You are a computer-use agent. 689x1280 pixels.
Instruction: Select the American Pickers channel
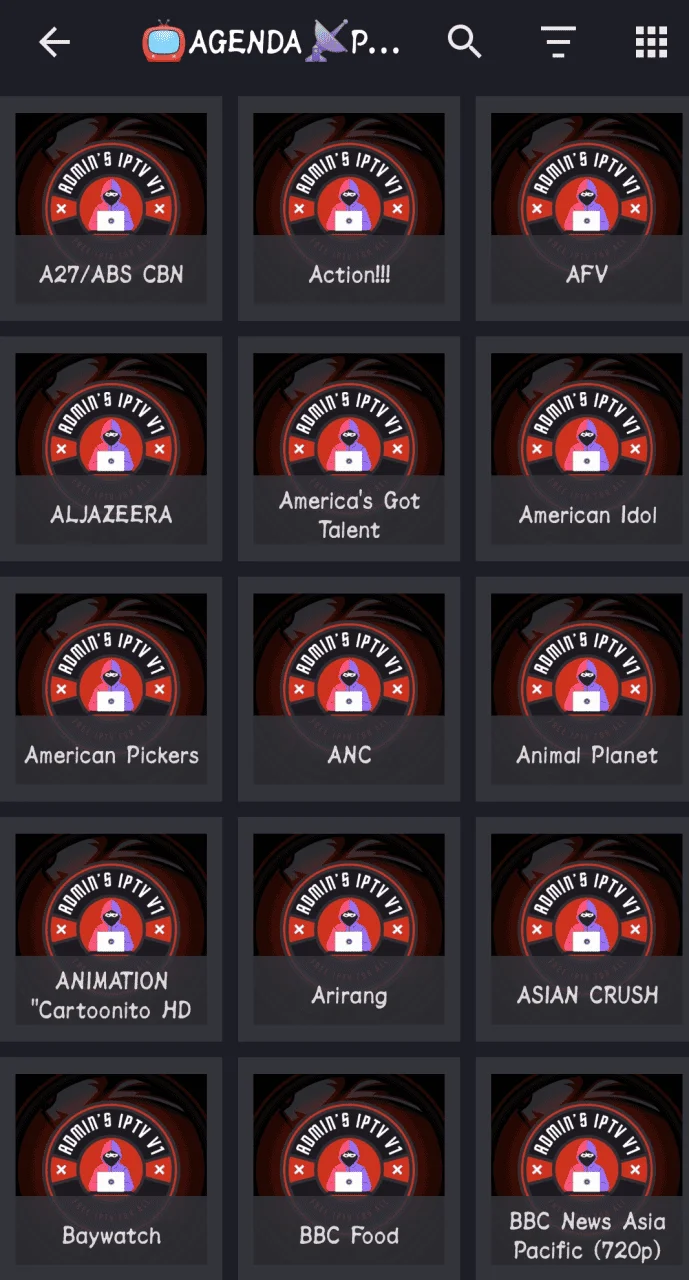tap(111, 689)
